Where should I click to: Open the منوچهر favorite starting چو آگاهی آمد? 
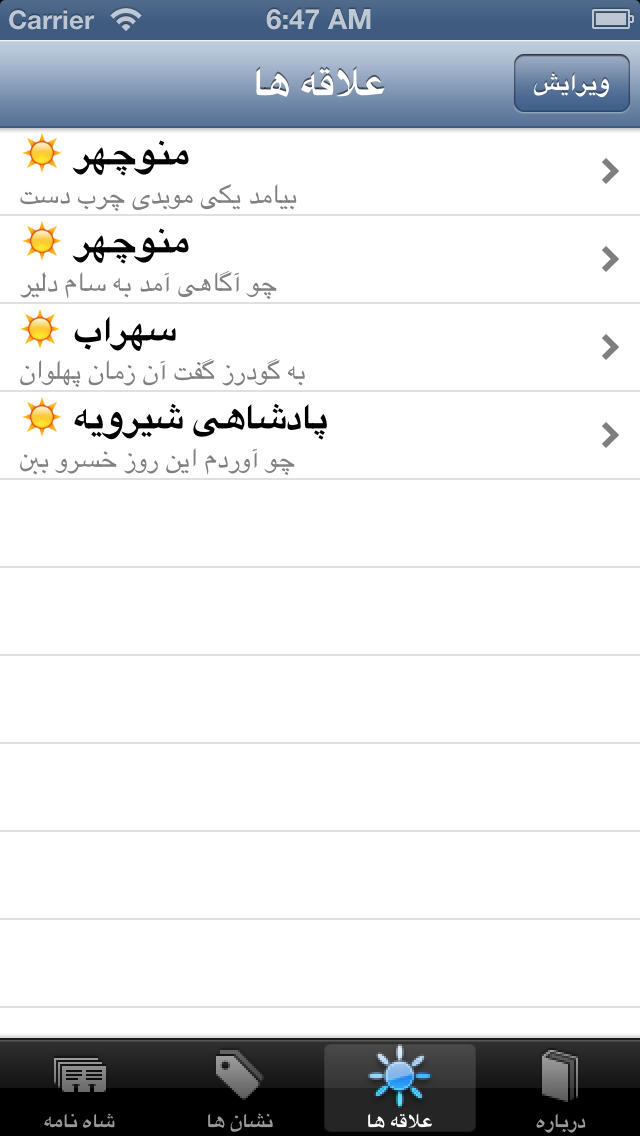pos(320,259)
